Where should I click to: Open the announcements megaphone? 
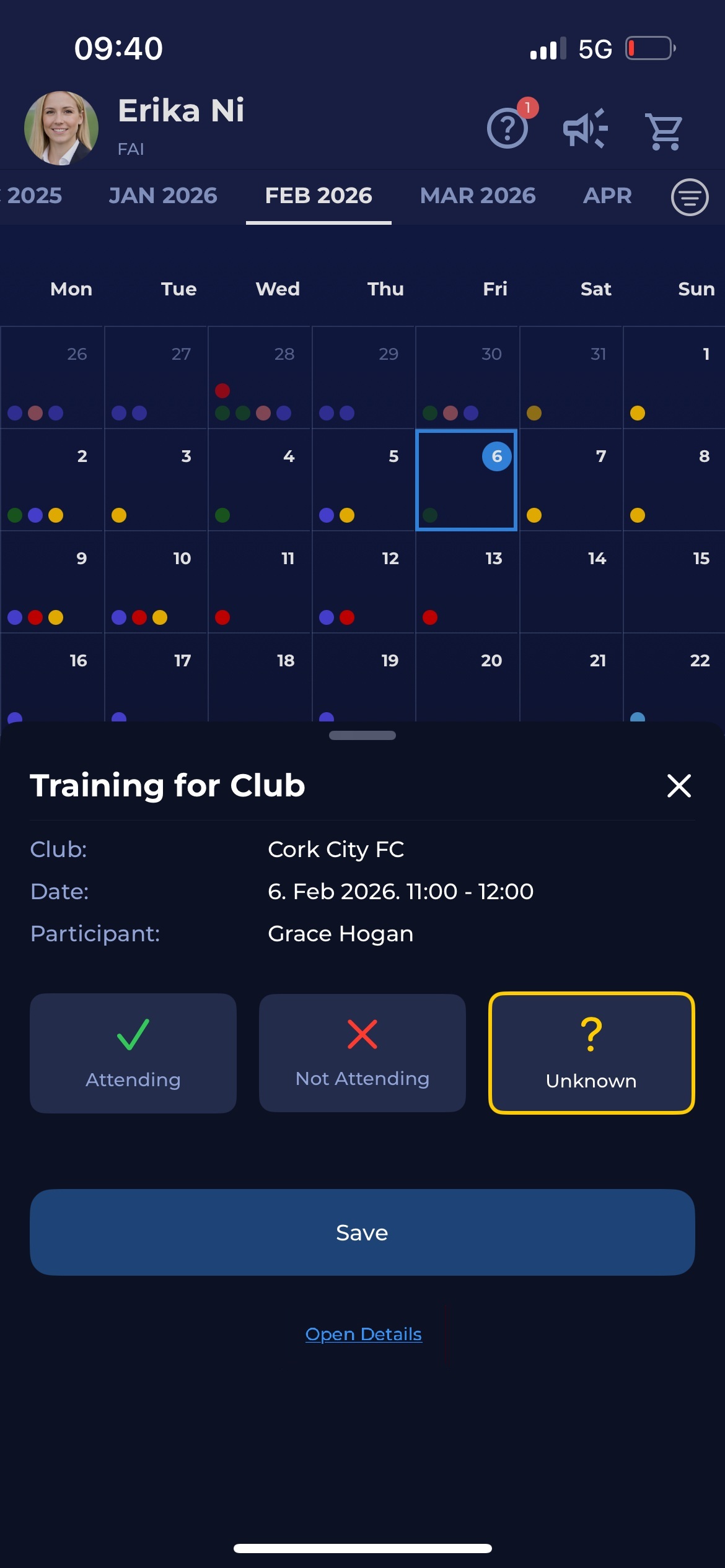(x=585, y=129)
